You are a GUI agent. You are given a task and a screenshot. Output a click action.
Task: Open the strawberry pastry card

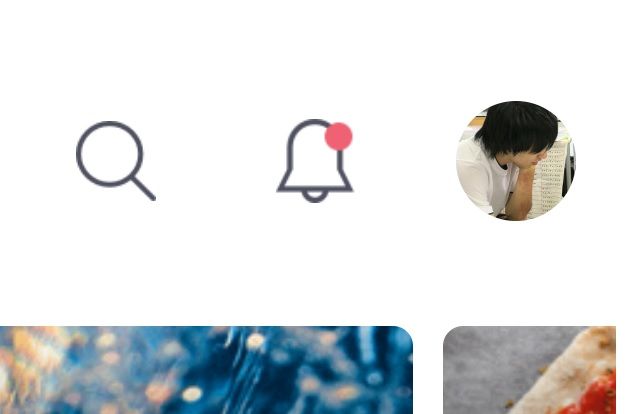[x=530, y=372]
